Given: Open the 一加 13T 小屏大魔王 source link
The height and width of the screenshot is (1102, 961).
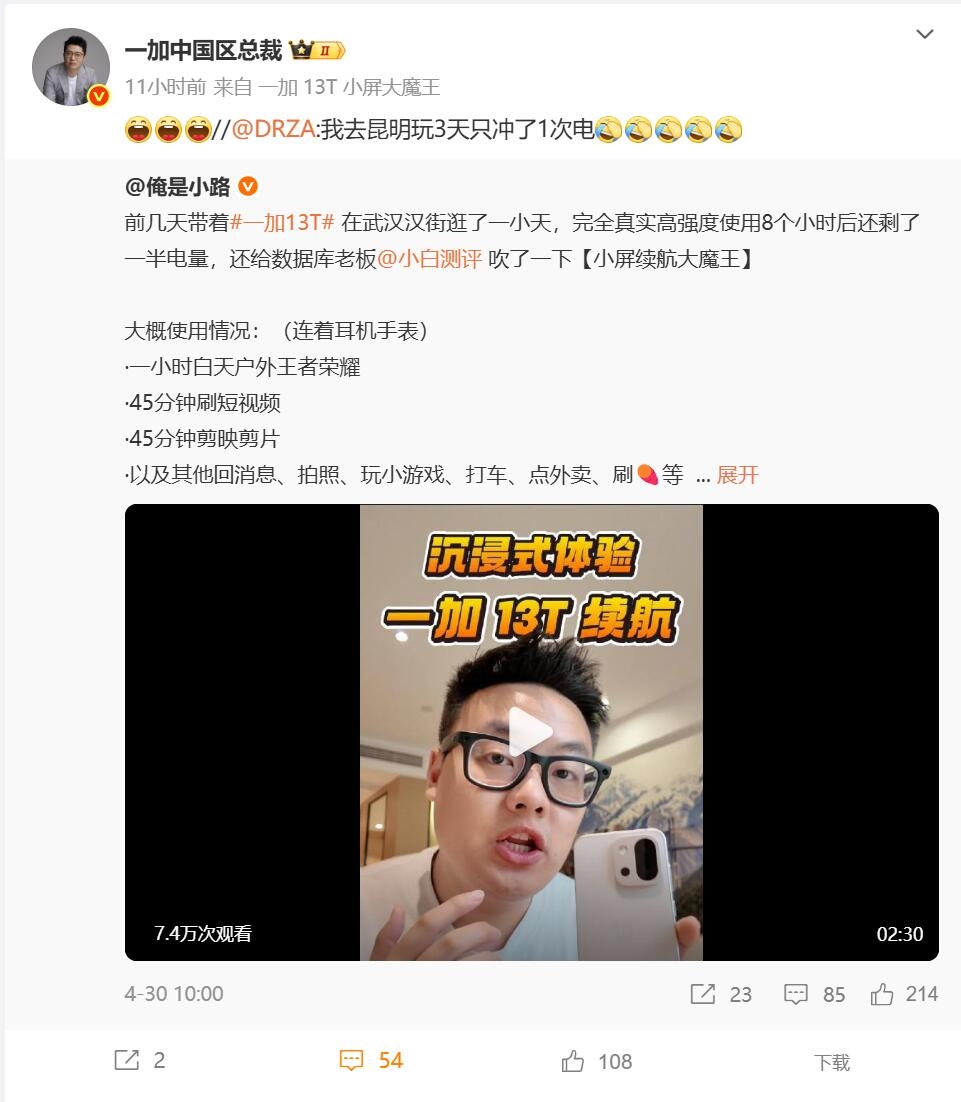Looking at the screenshot, I should 349,87.
